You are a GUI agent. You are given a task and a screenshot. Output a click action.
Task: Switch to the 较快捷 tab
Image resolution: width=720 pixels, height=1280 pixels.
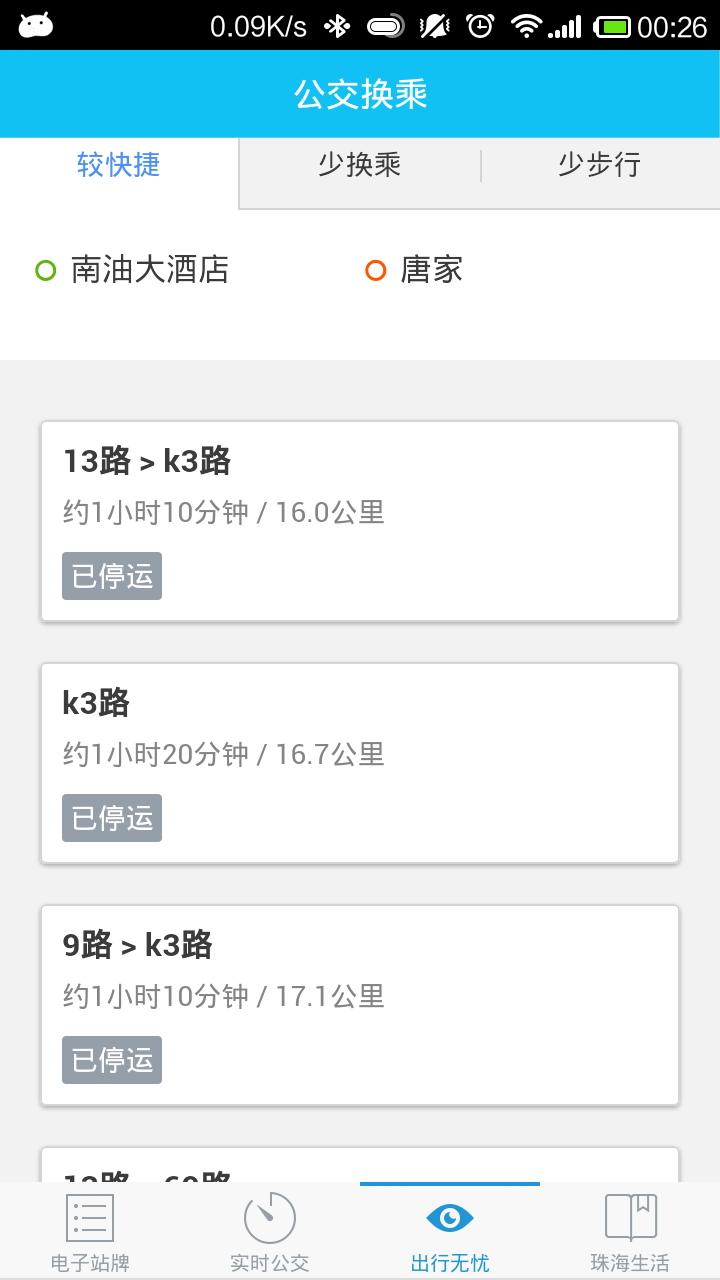[x=119, y=165]
